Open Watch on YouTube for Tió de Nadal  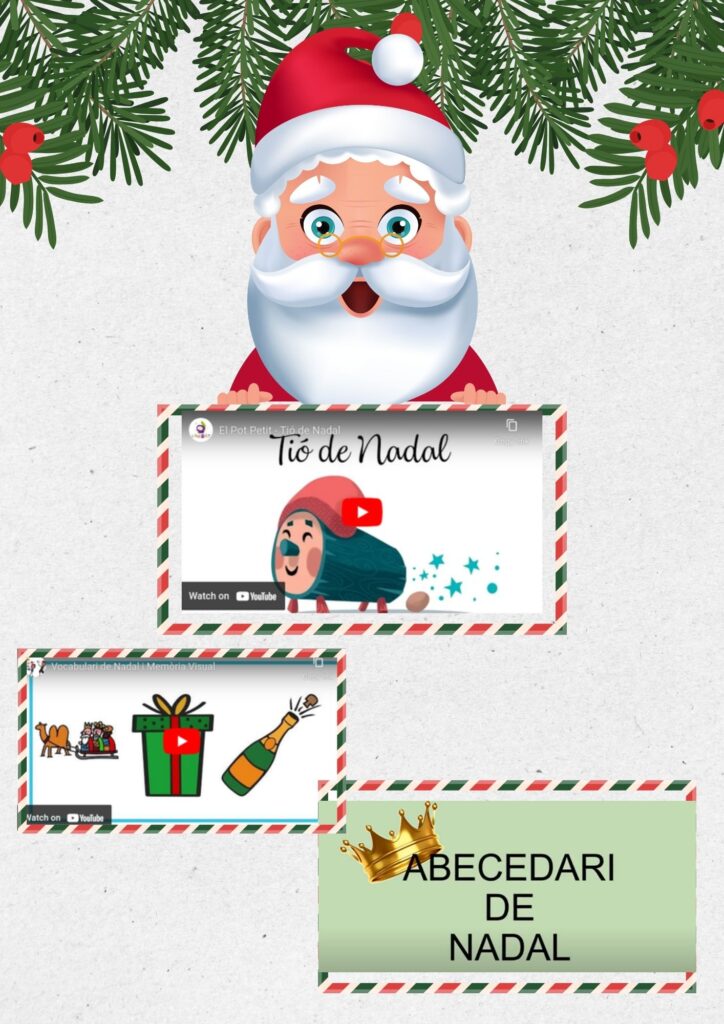[233, 596]
